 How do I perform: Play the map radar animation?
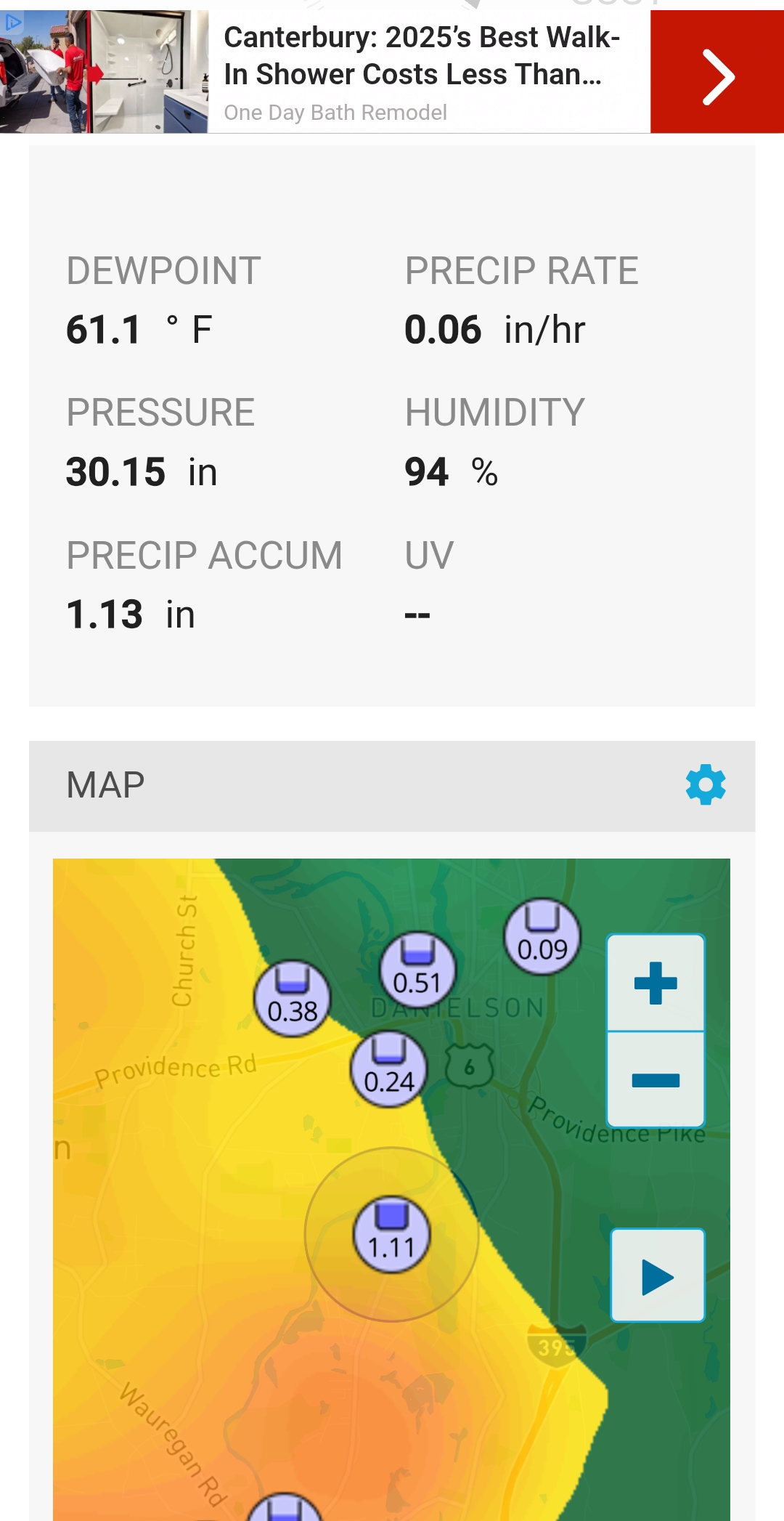coord(658,1275)
